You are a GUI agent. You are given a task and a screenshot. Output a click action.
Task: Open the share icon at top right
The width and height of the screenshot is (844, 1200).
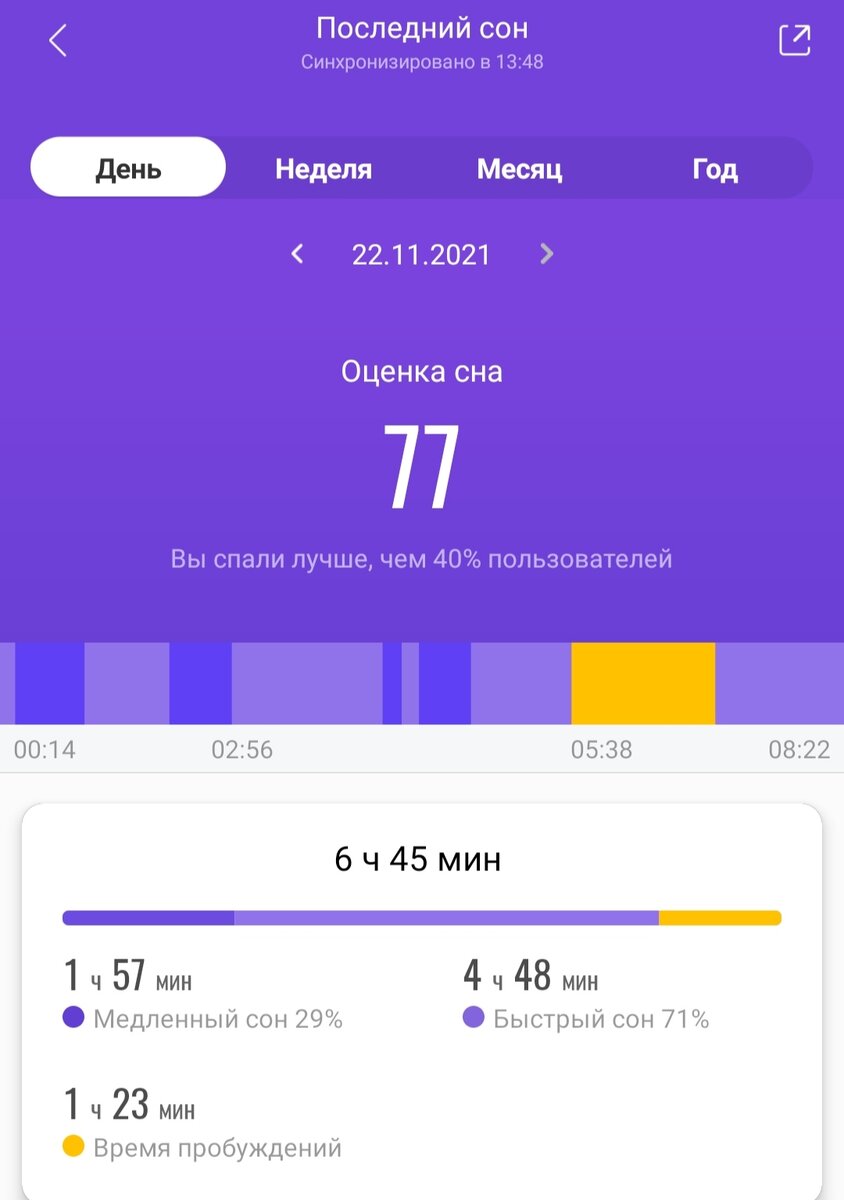(795, 40)
